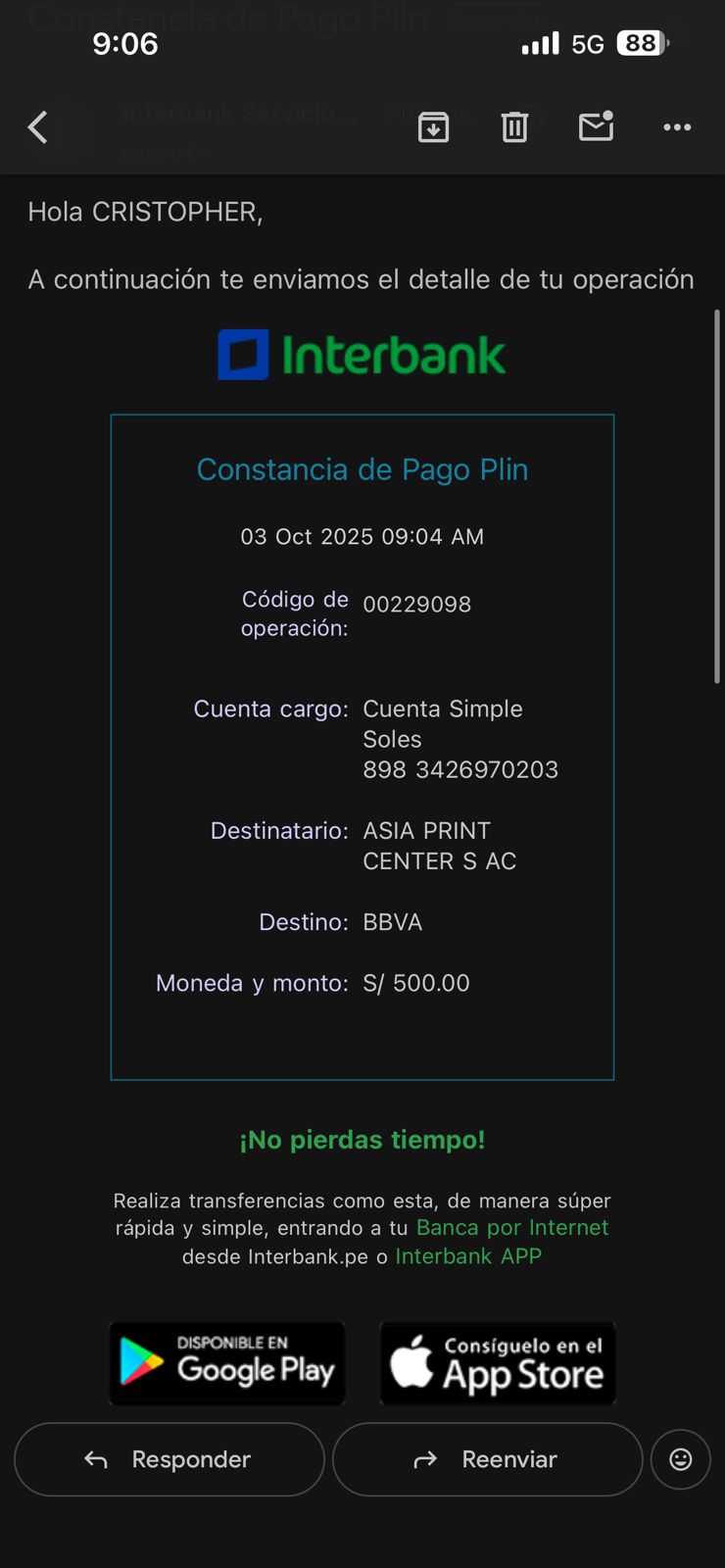Open the App Store badge

[498, 1363]
